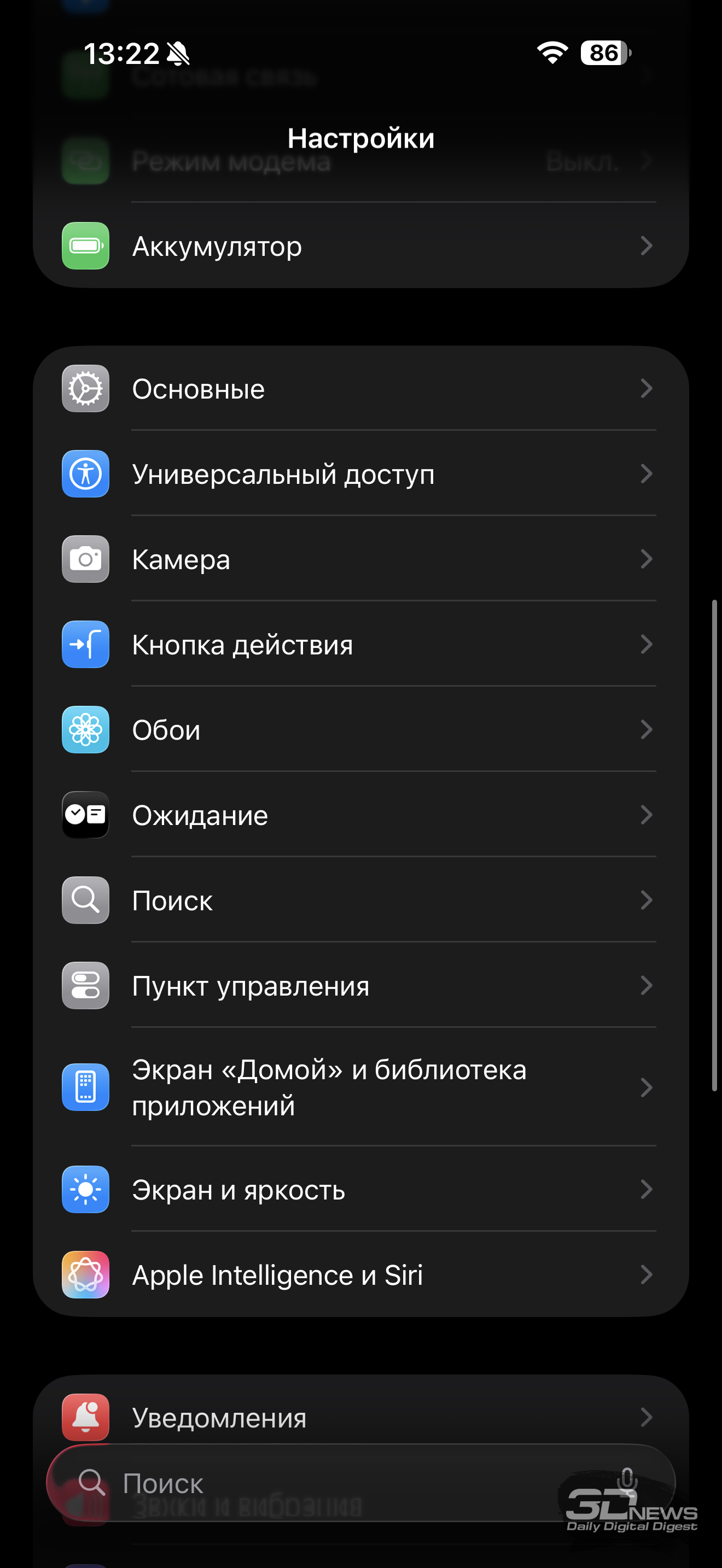Open Экран «Домой» и библиотека приложений
Image resolution: width=722 pixels, height=1568 pixels.
(359, 1087)
